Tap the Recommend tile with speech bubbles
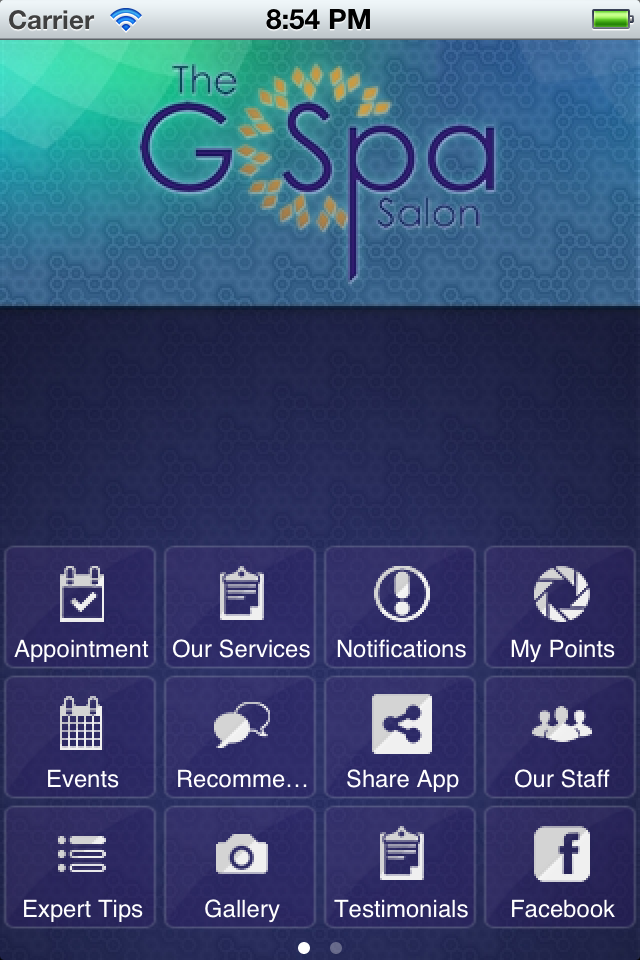Screen dimensions: 640x960 tap(241, 737)
